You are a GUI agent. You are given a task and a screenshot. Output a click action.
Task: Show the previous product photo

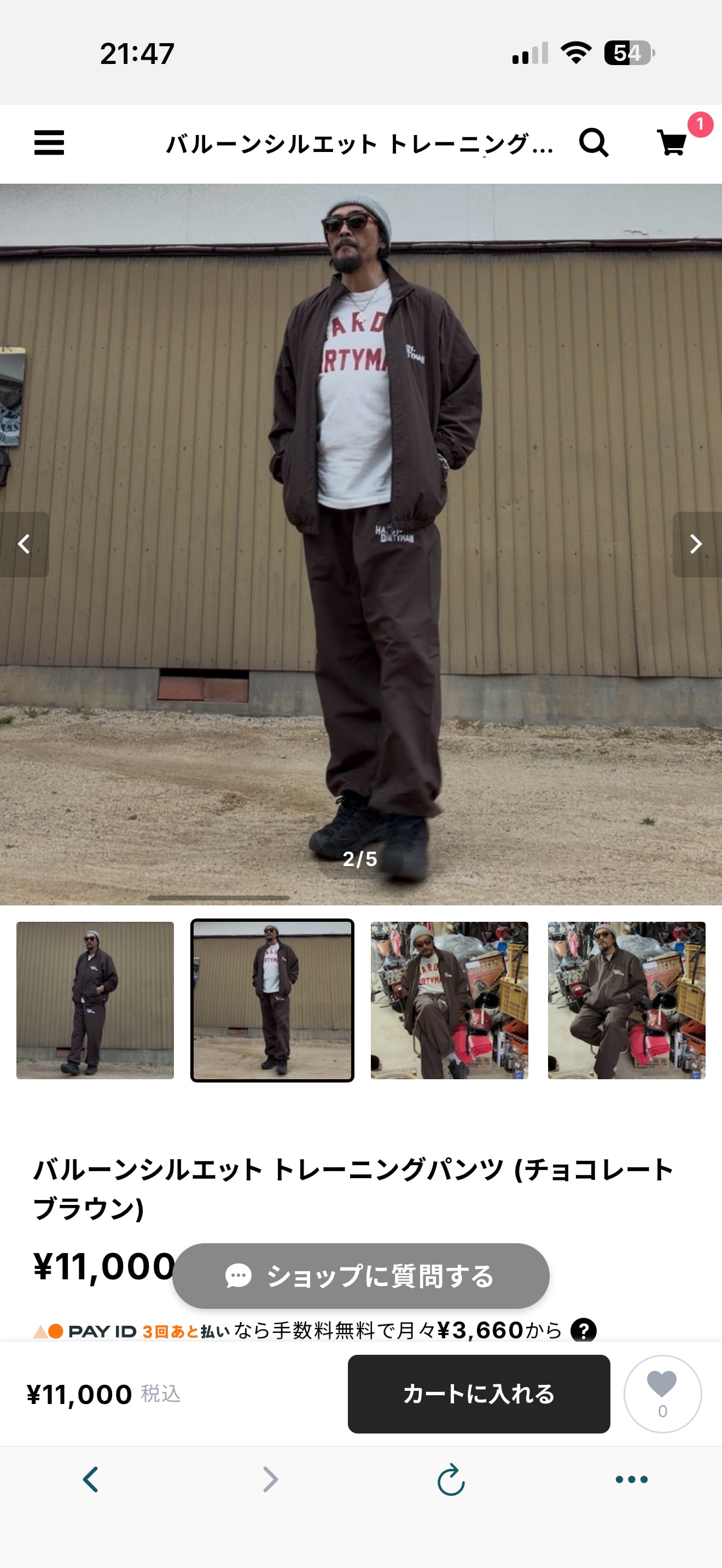click(25, 544)
